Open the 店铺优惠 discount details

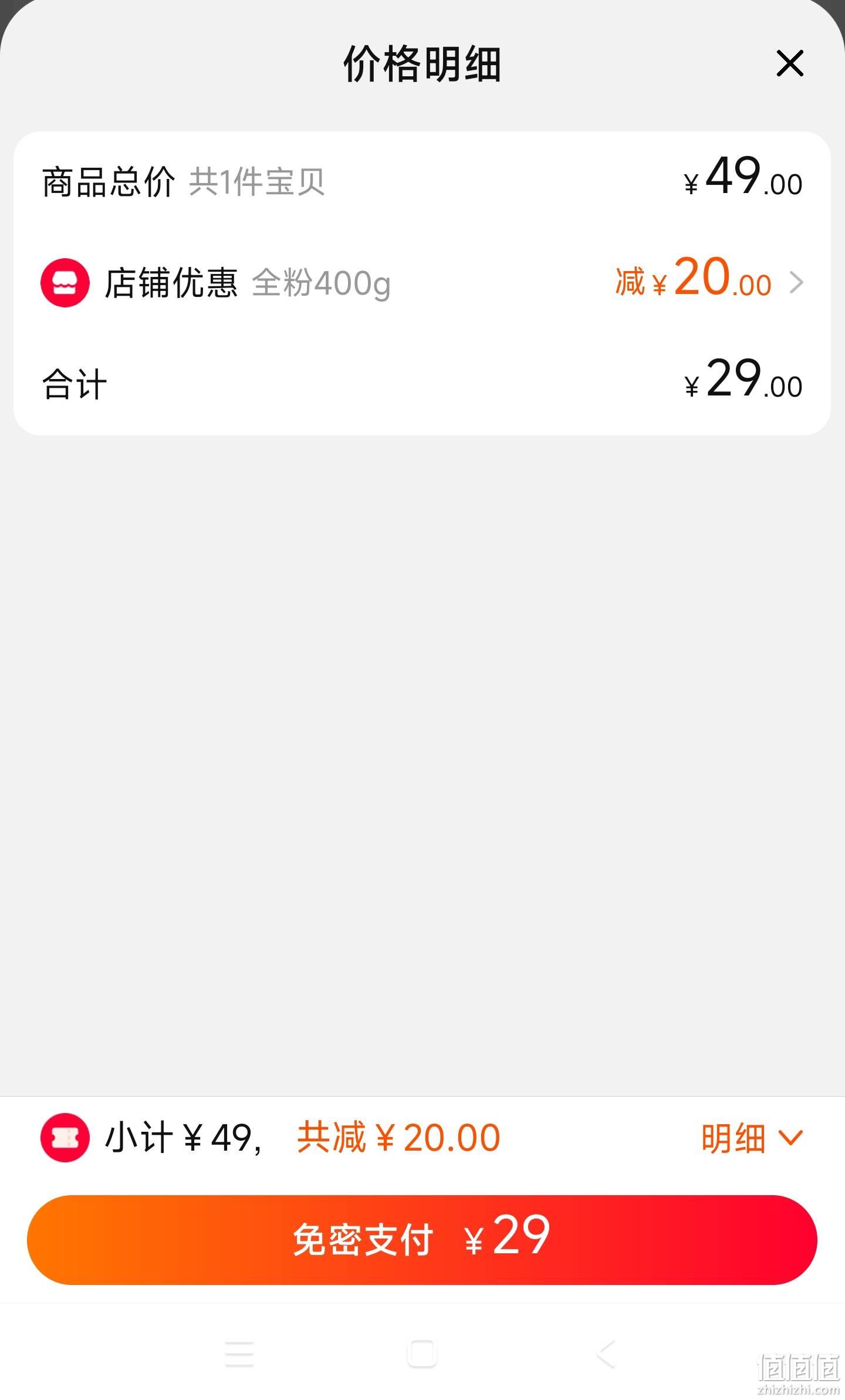coord(422,283)
